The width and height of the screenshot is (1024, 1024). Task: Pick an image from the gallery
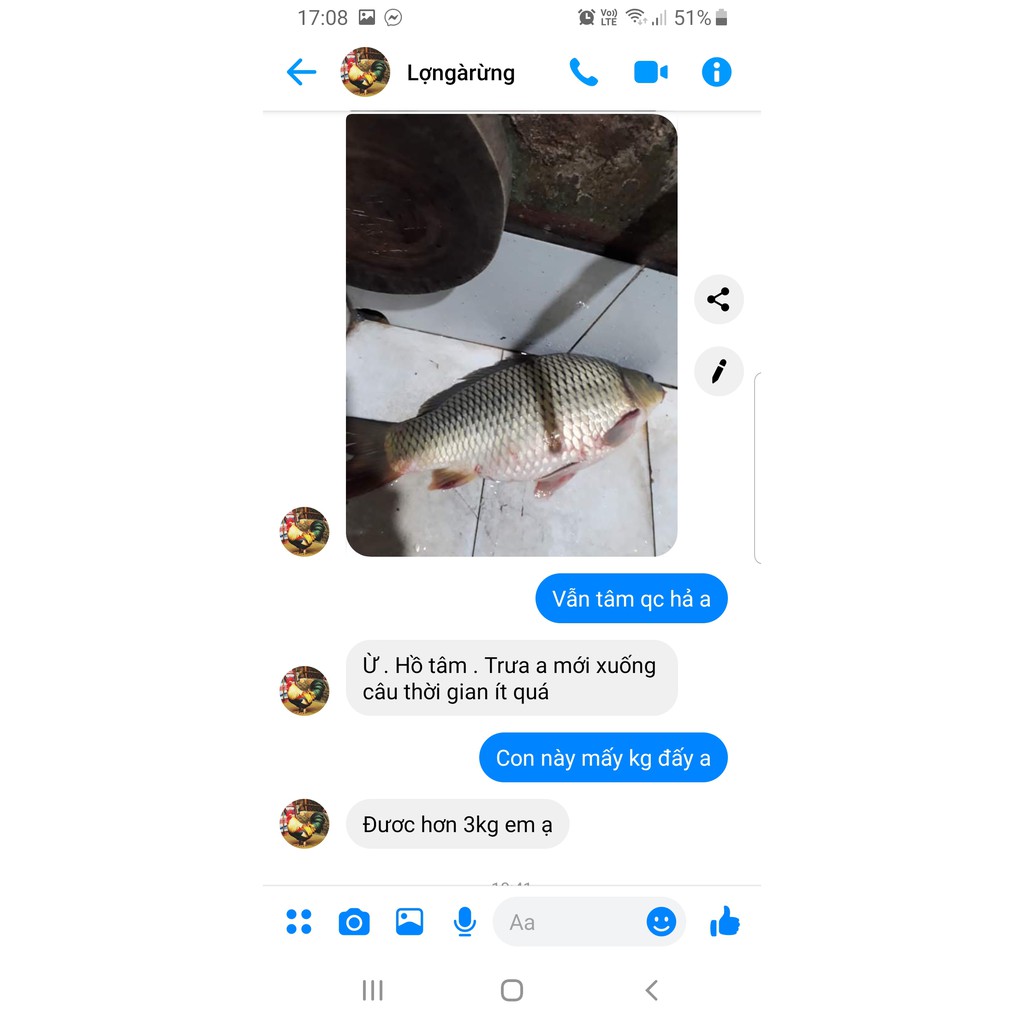coord(409,922)
